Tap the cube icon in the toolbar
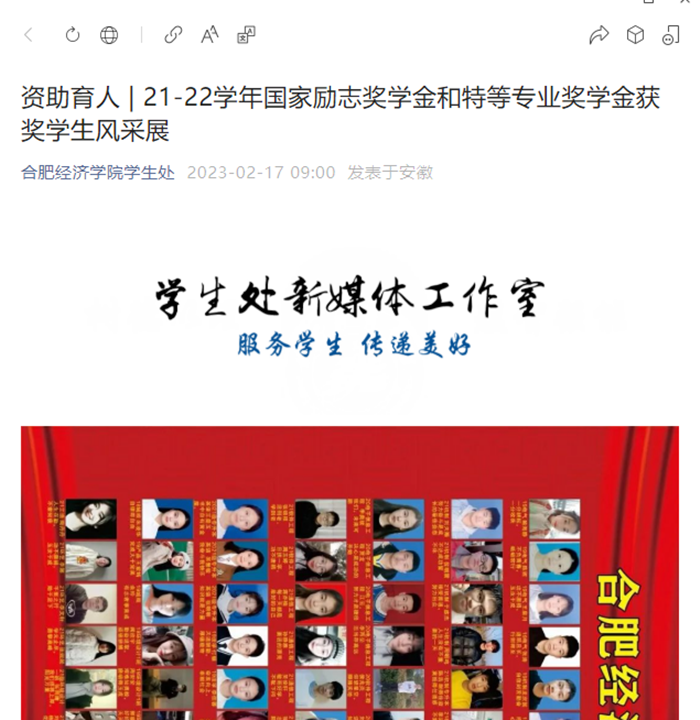Image resolution: width=700 pixels, height=720 pixels. click(x=635, y=35)
